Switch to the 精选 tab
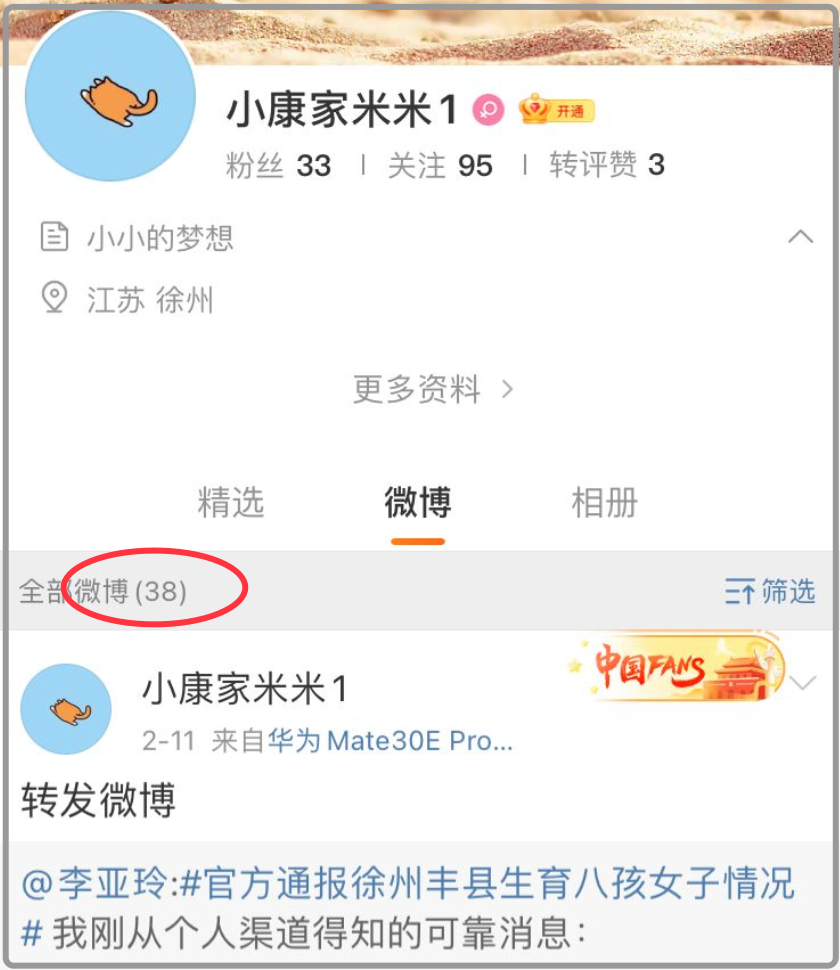 (x=231, y=502)
